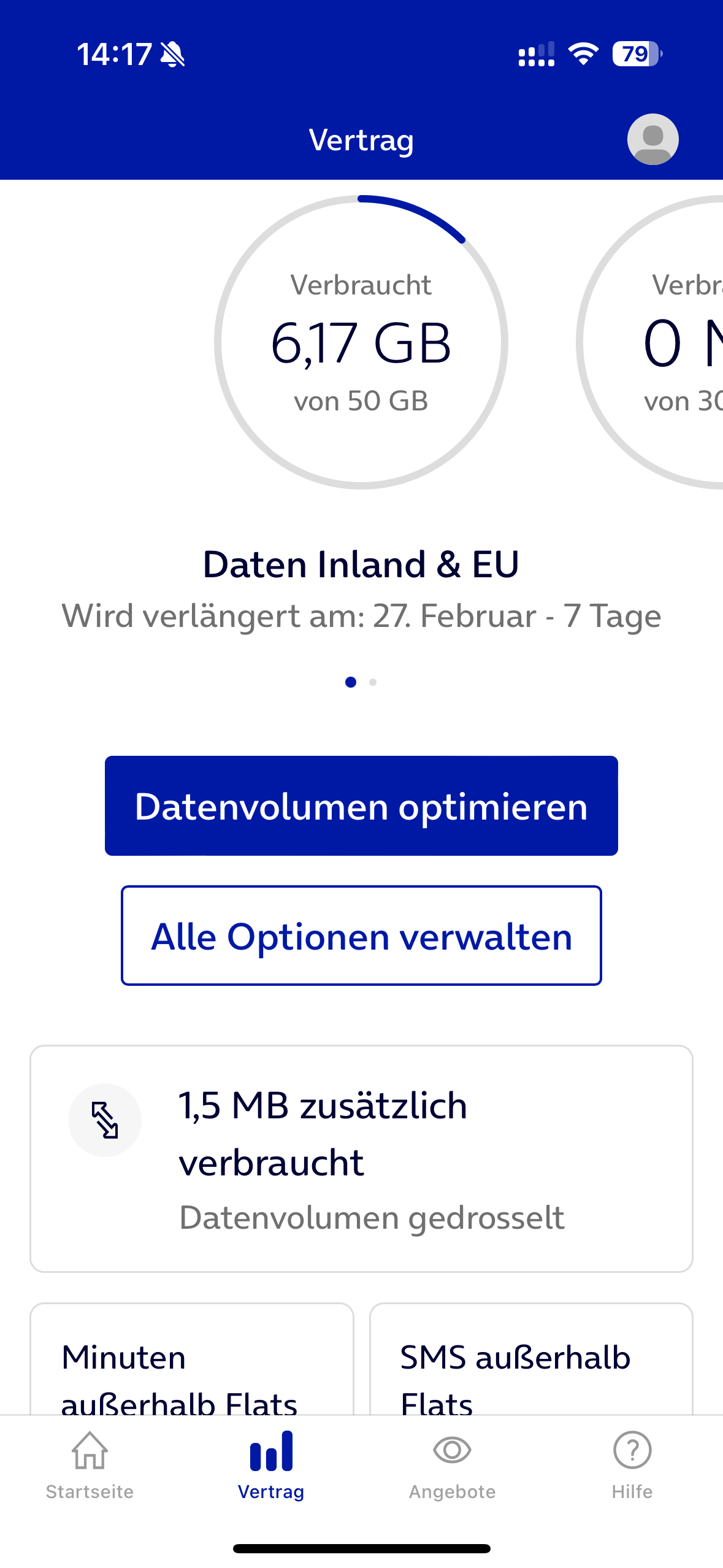Open Alle Optionen verwalten
The image size is (723, 1568).
coord(361,936)
